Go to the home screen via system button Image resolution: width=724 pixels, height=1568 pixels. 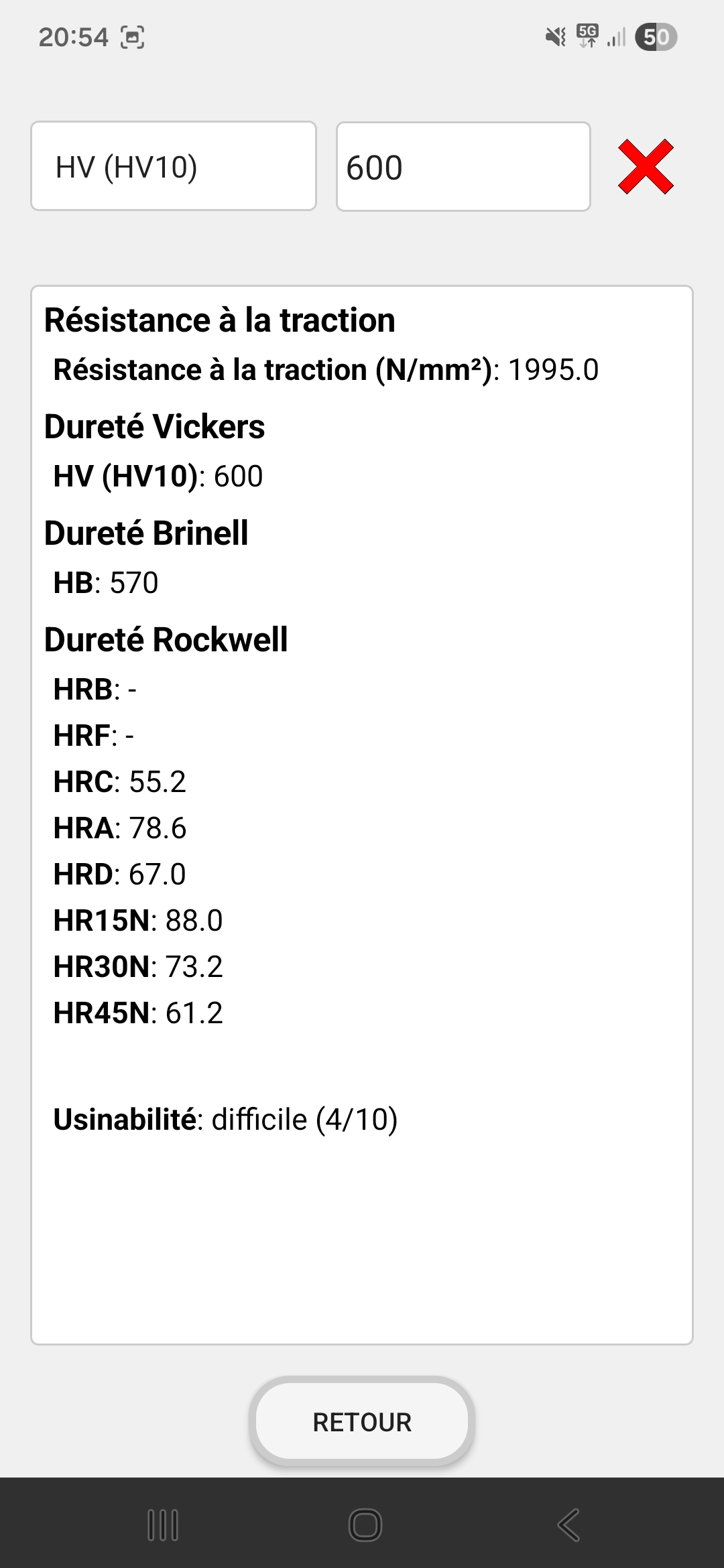[x=365, y=1526]
